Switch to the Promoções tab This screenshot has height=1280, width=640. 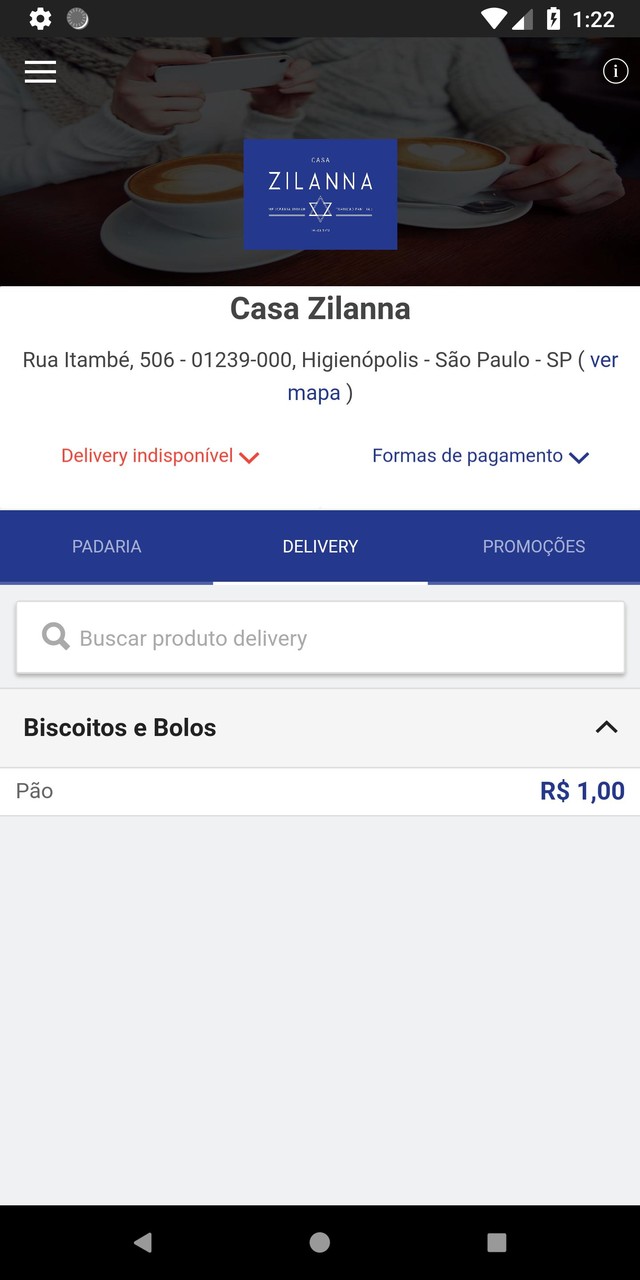(533, 546)
